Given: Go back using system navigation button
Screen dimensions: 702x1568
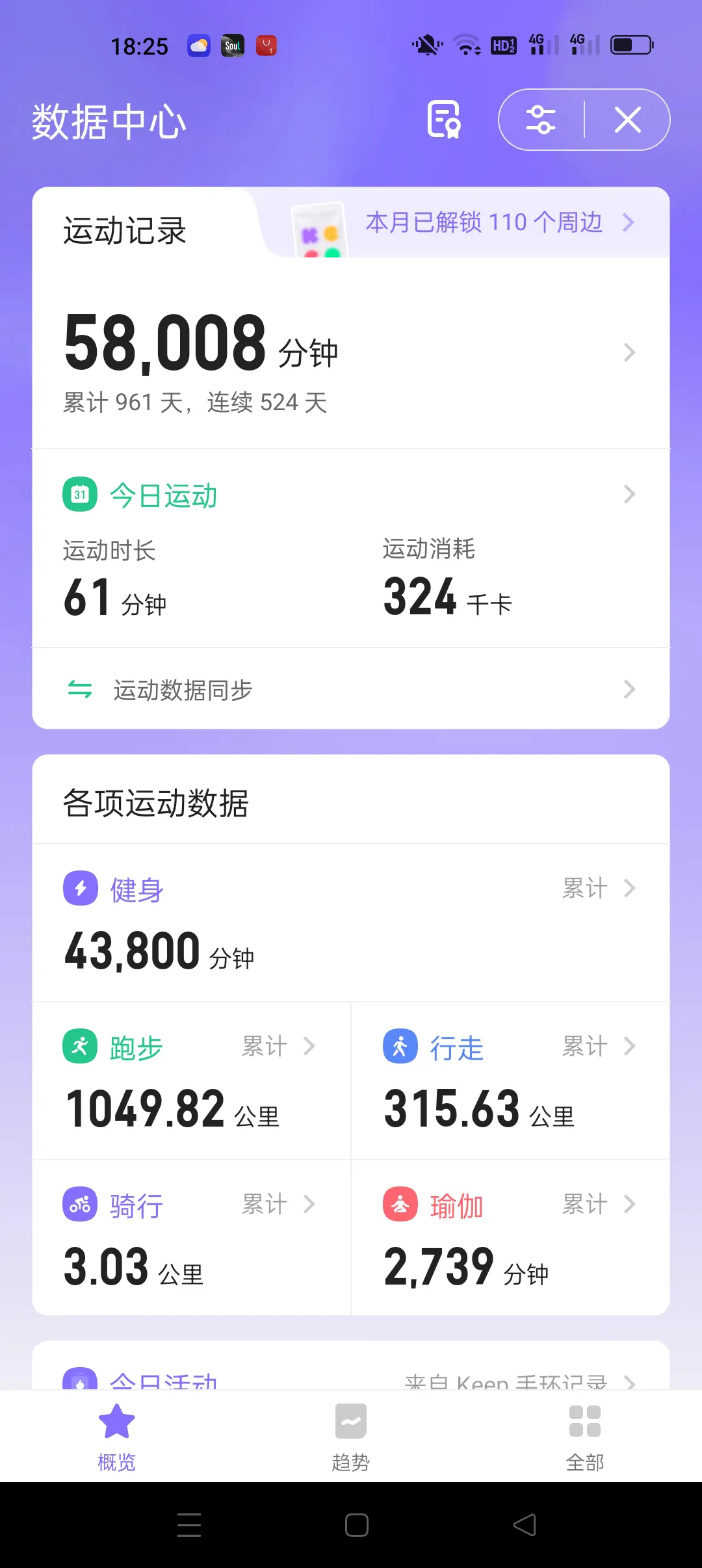Looking at the screenshot, I should (525, 1524).
